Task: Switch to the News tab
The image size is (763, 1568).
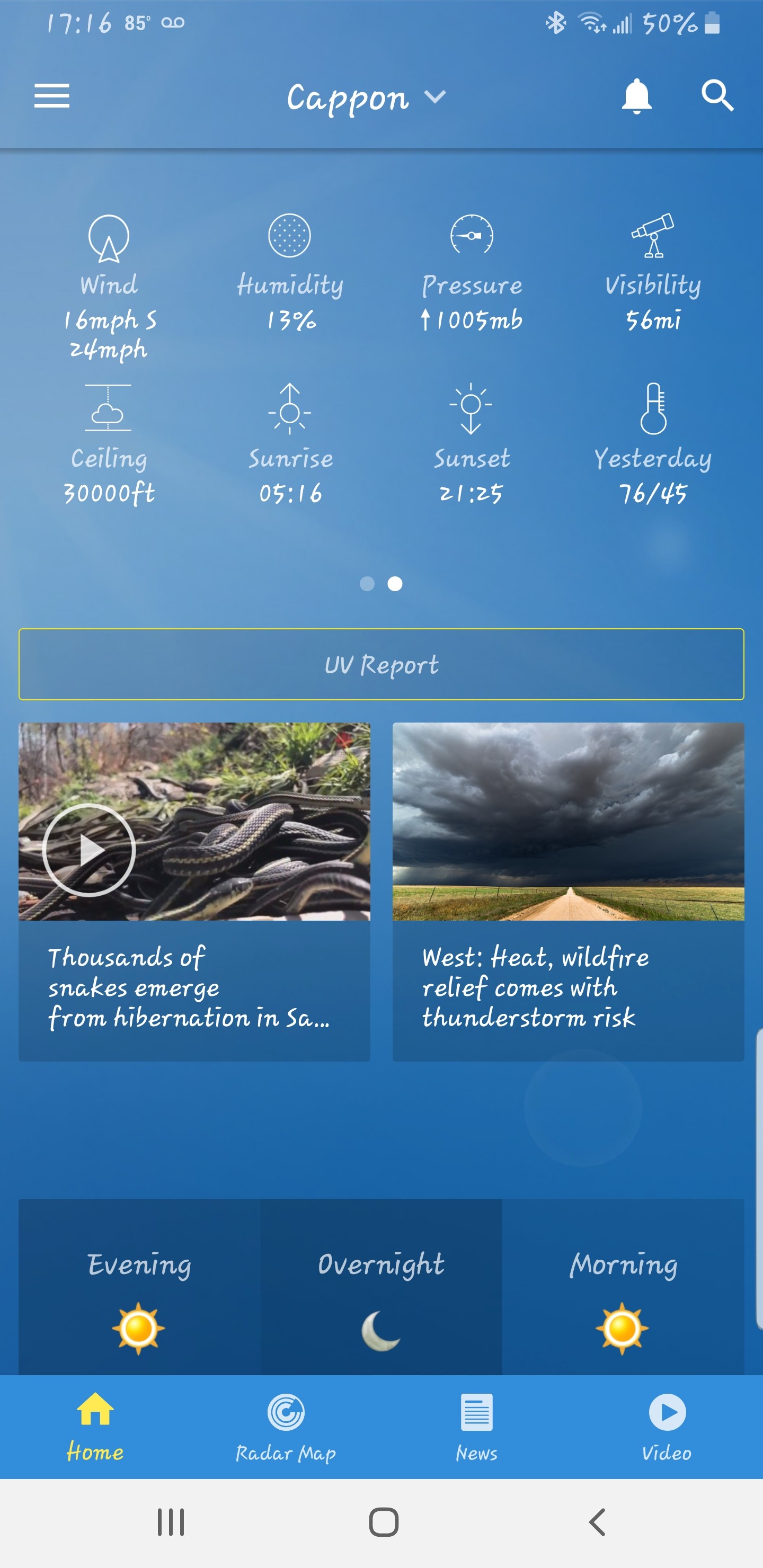Action: coord(476,1427)
